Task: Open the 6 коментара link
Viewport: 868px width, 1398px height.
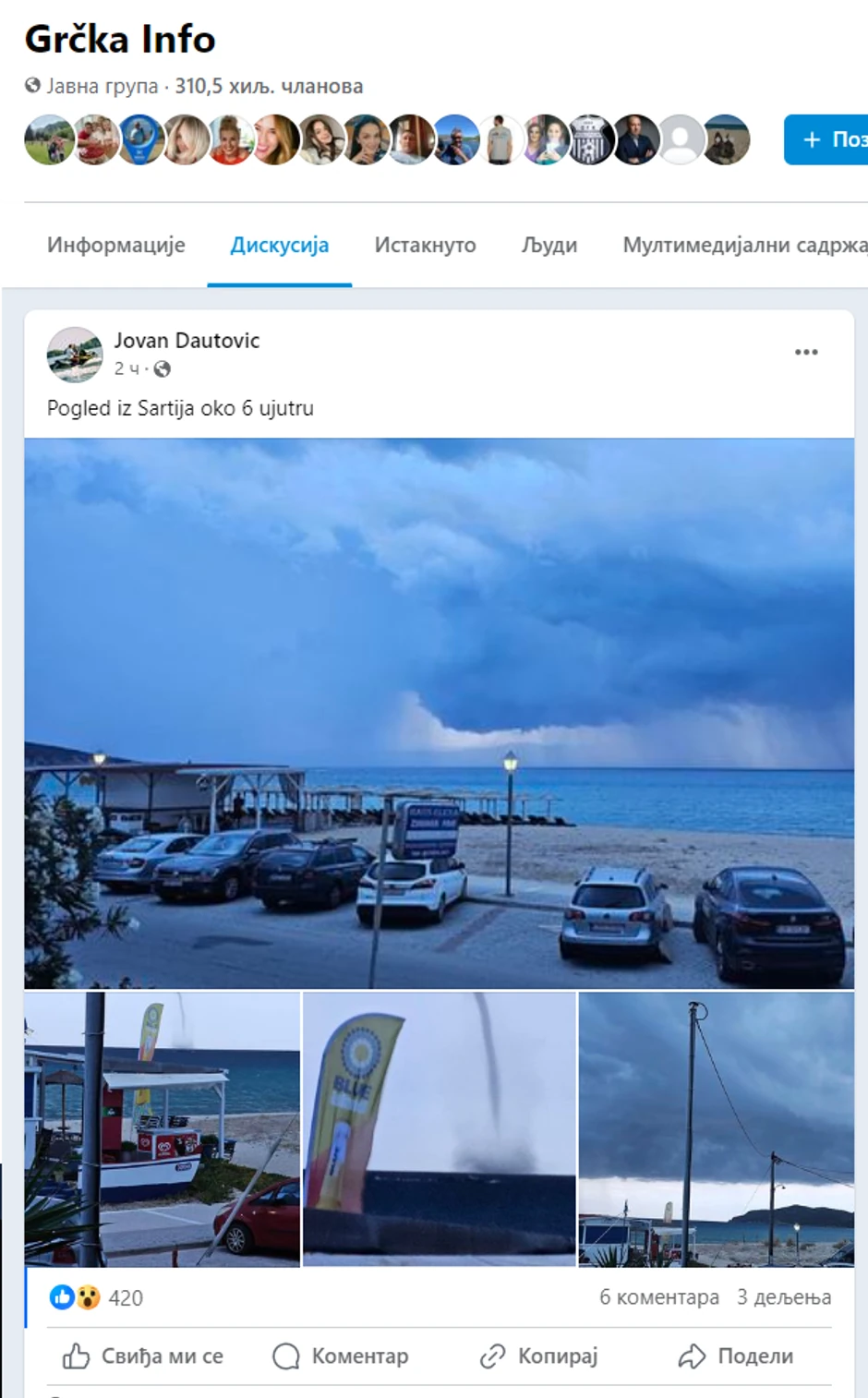Action: [x=658, y=1297]
